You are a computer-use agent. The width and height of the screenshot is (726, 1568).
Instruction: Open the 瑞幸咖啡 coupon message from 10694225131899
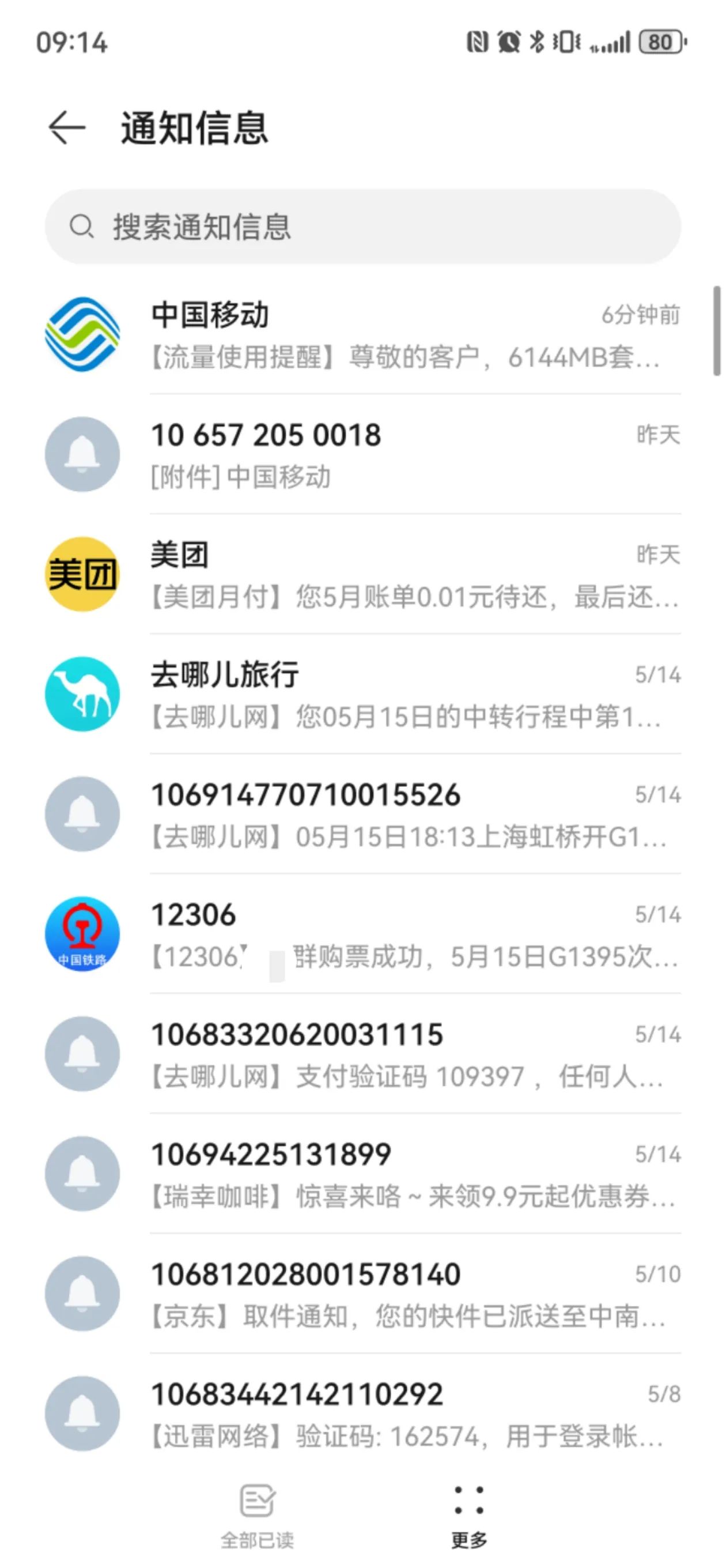(x=414, y=1174)
